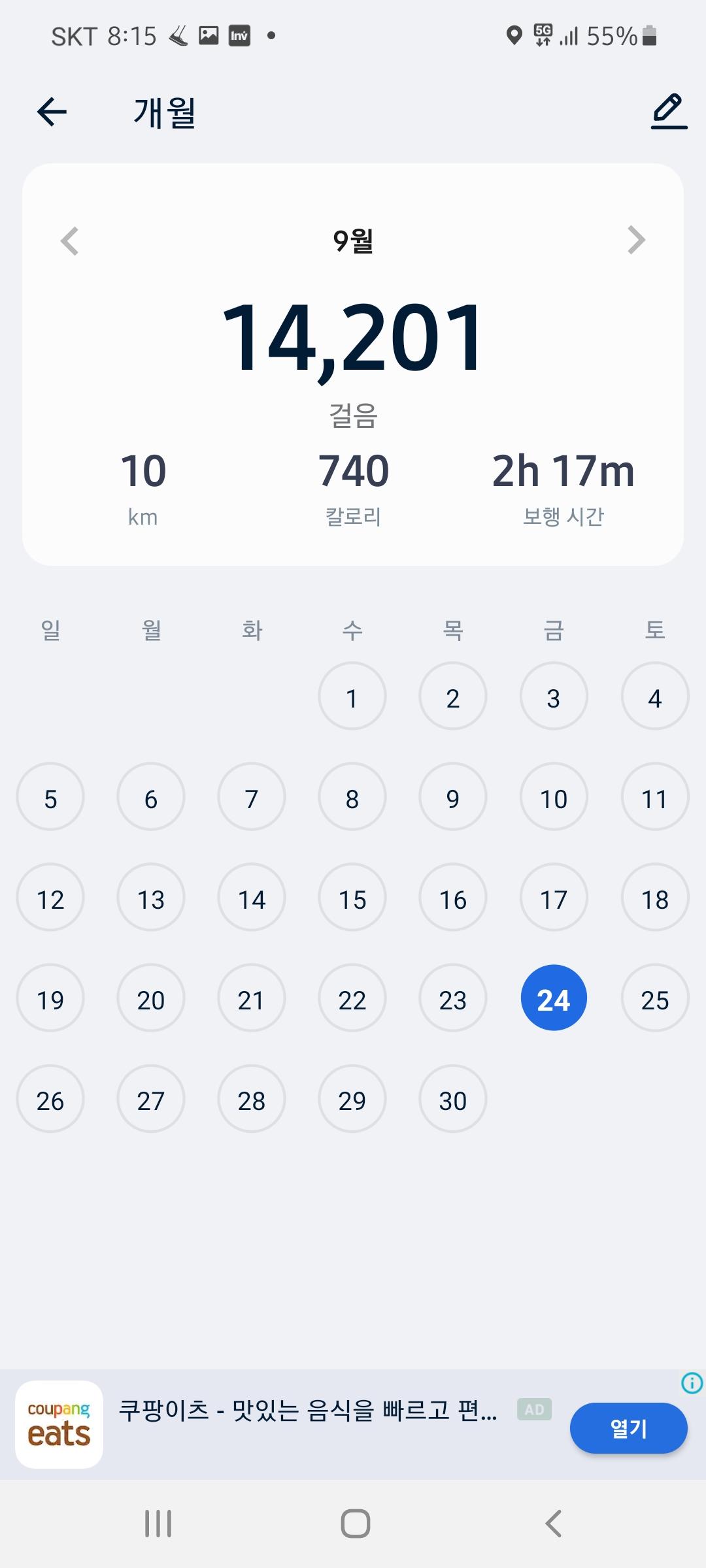Open the edit pencil icon
706x1568 pixels.
point(668,111)
